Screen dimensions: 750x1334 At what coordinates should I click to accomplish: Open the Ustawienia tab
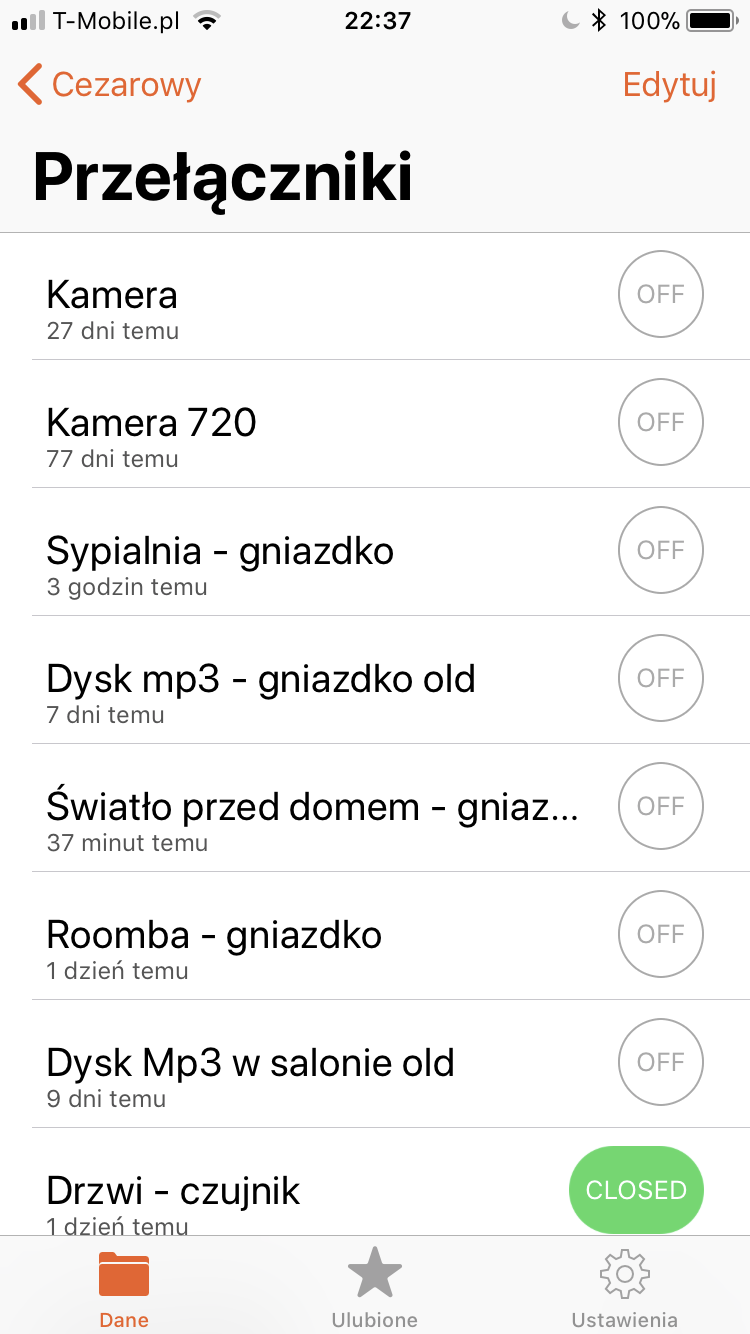pyautogui.click(x=624, y=1287)
